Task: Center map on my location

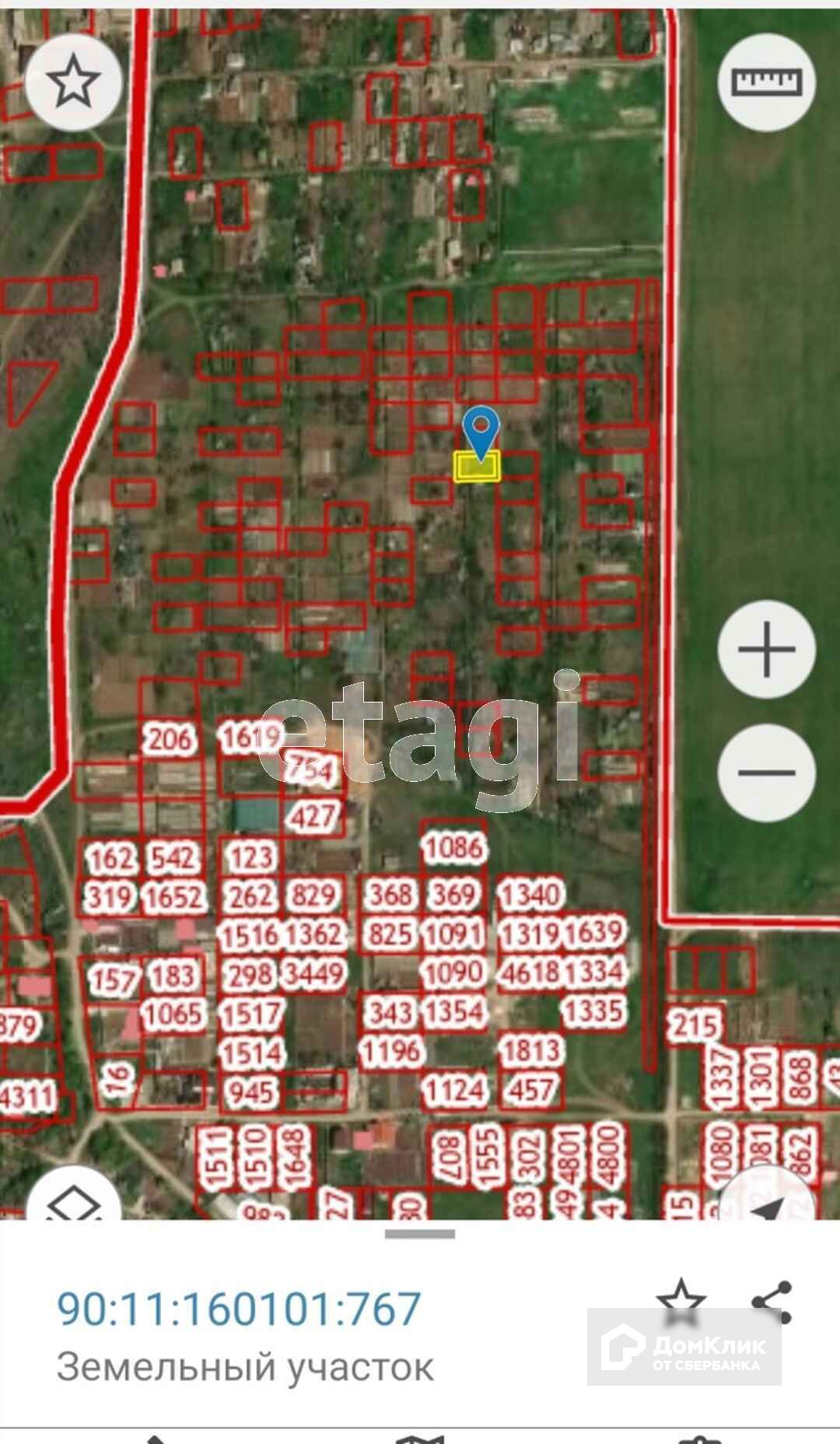Action: pos(767,1202)
